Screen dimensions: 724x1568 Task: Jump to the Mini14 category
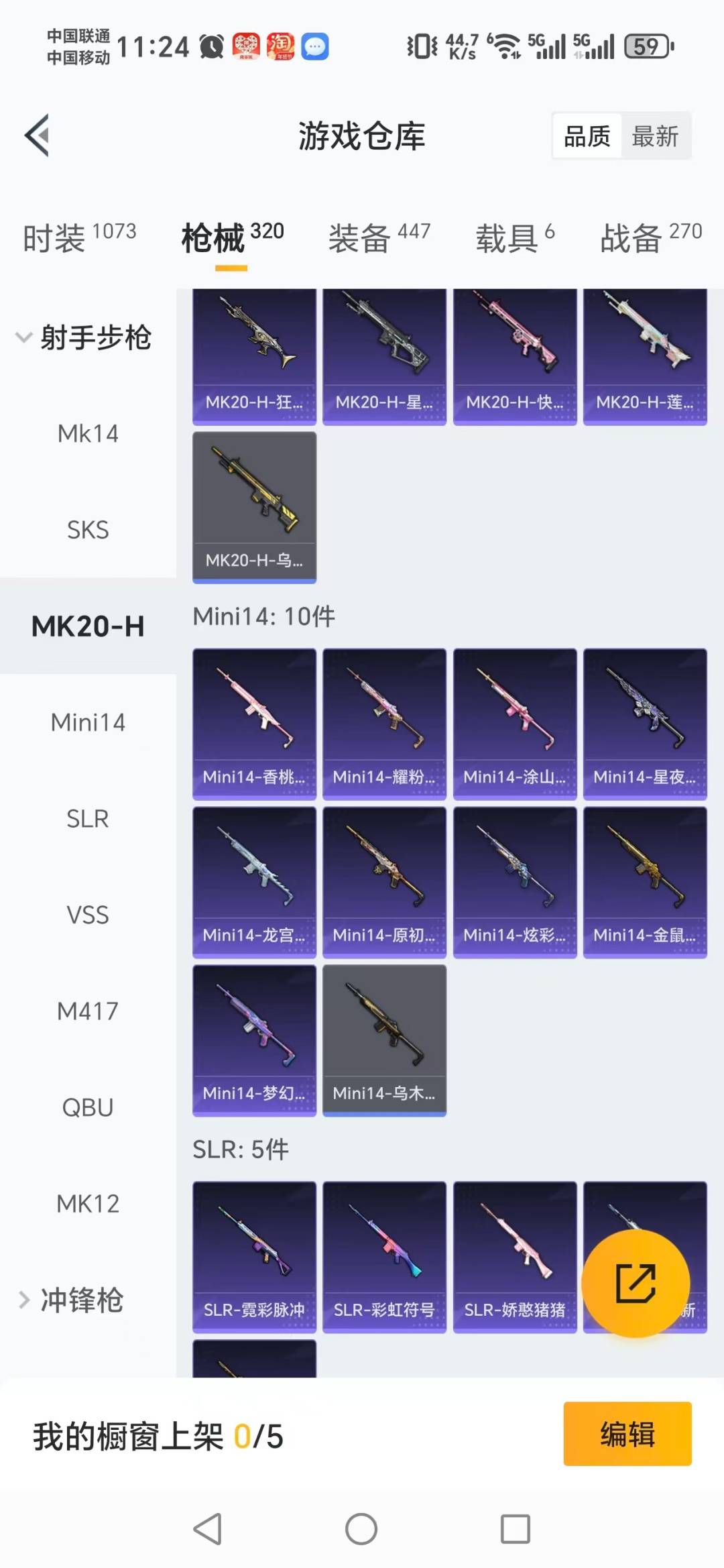[88, 722]
